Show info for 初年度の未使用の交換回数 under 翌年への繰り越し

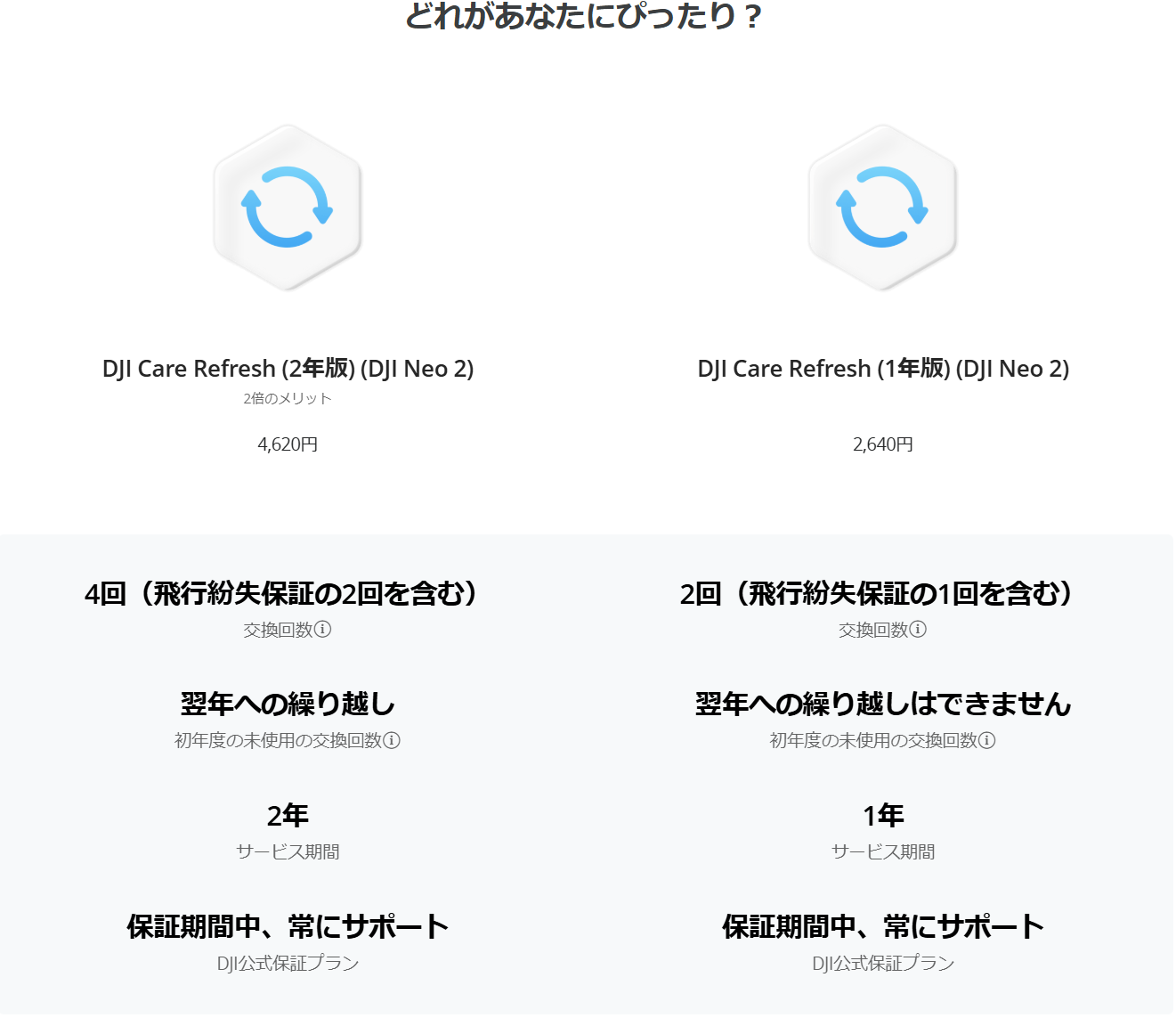[x=392, y=740]
